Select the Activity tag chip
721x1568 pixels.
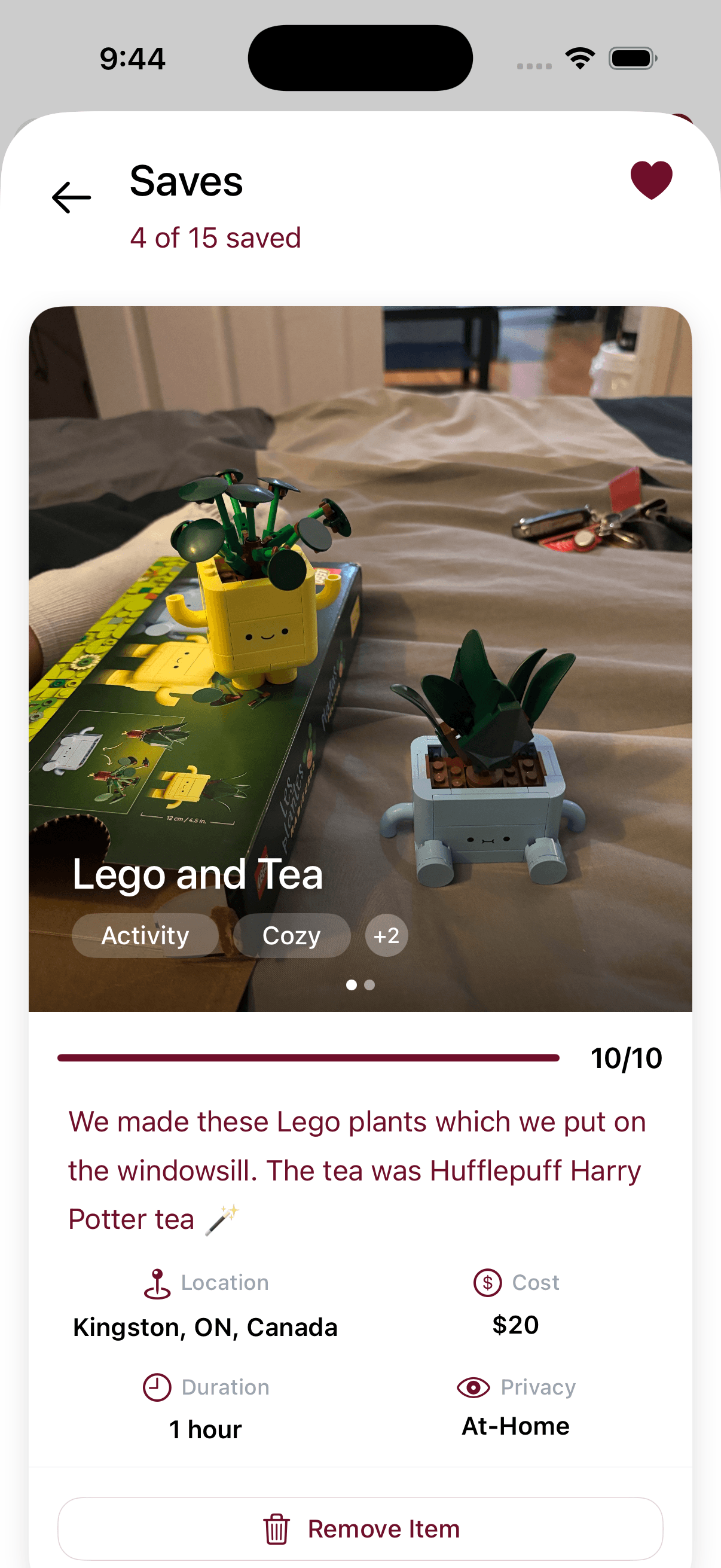145,935
